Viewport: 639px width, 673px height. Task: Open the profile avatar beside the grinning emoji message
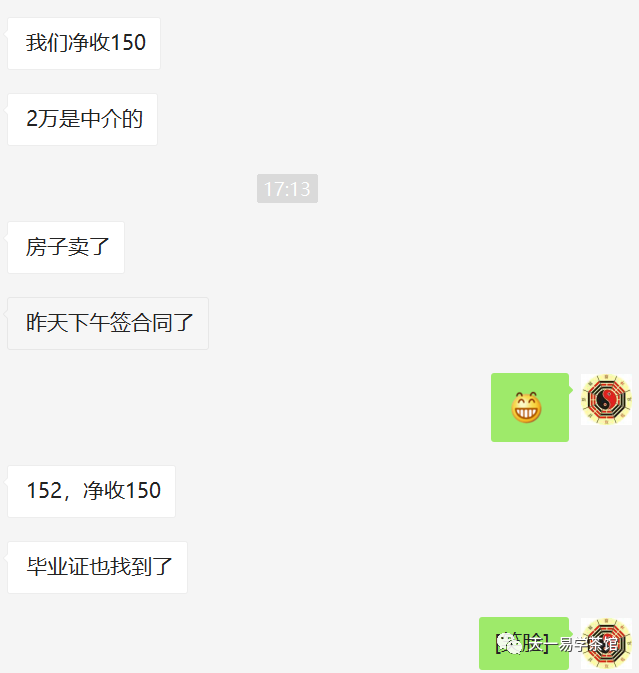(605, 400)
